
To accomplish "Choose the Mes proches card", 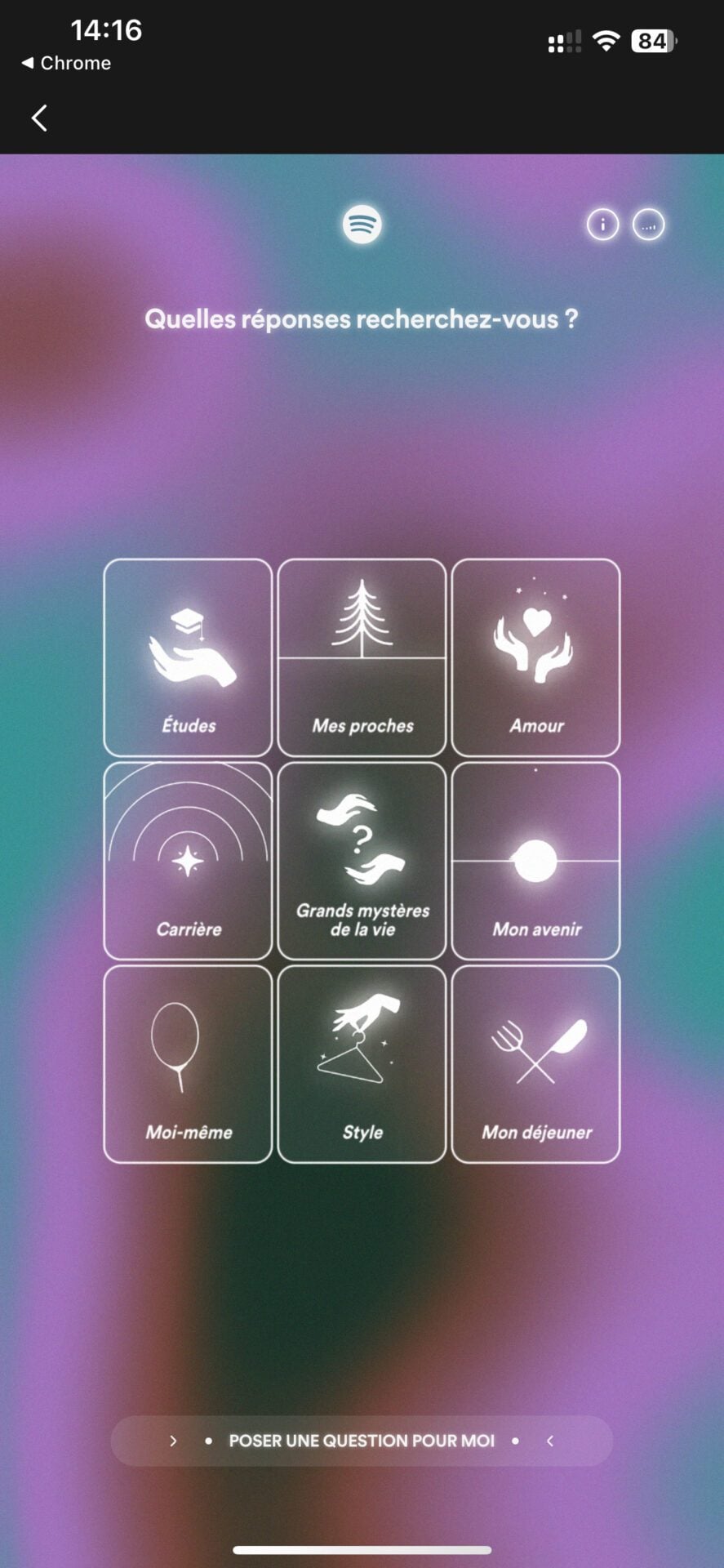I will (x=362, y=657).
